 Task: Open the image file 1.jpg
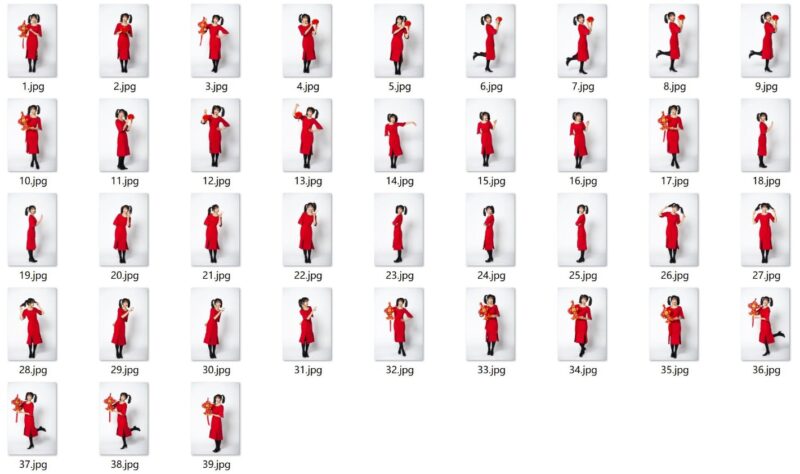(32, 41)
